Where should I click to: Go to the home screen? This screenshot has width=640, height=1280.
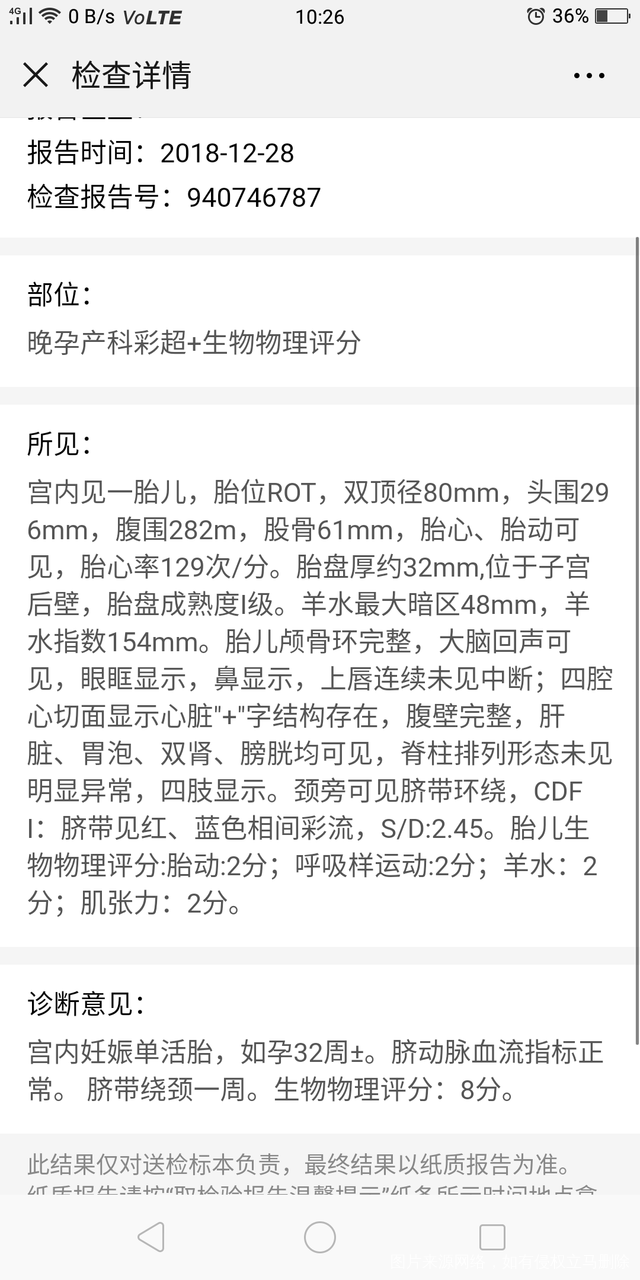pyautogui.click(x=320, y=1237)
